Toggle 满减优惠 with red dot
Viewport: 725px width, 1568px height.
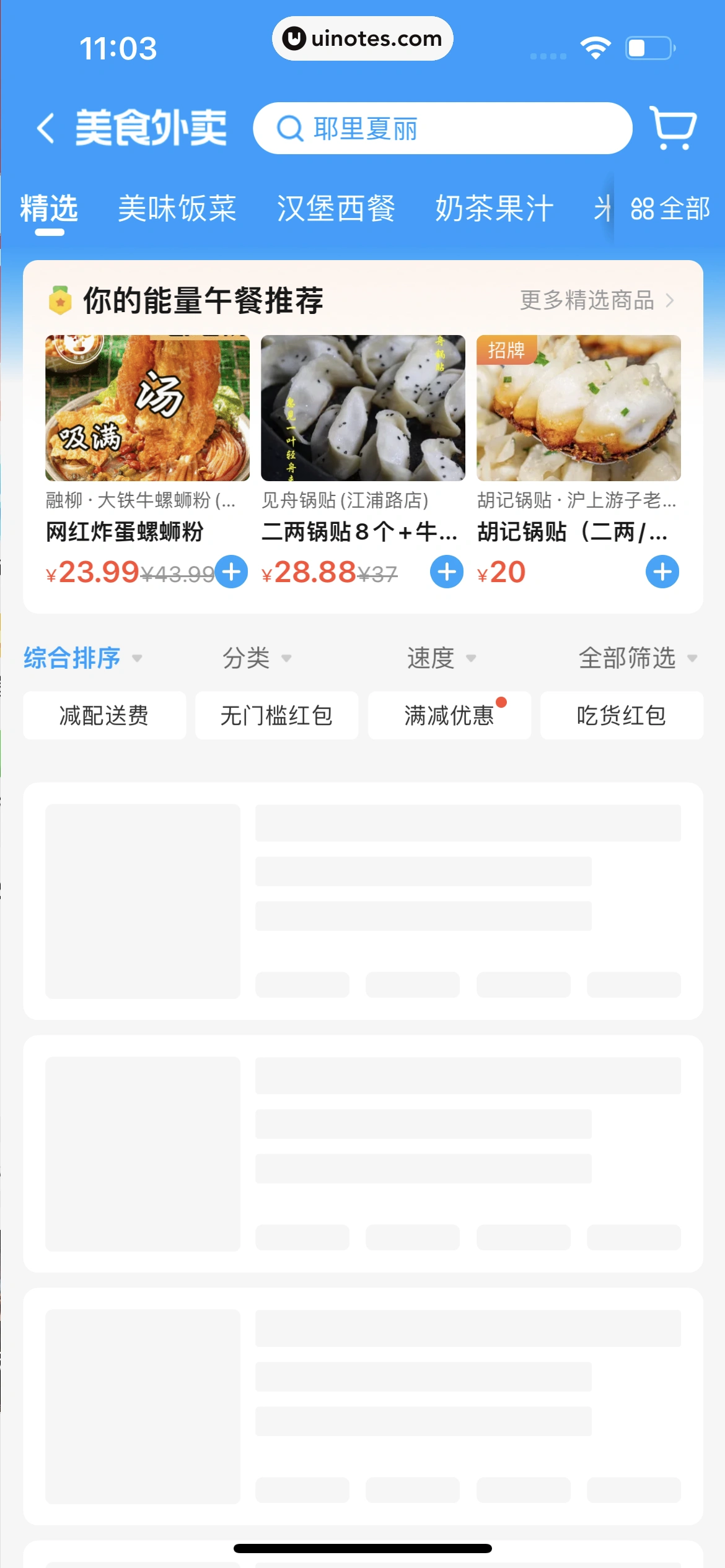pyautogui.click(x=449, y=715)
